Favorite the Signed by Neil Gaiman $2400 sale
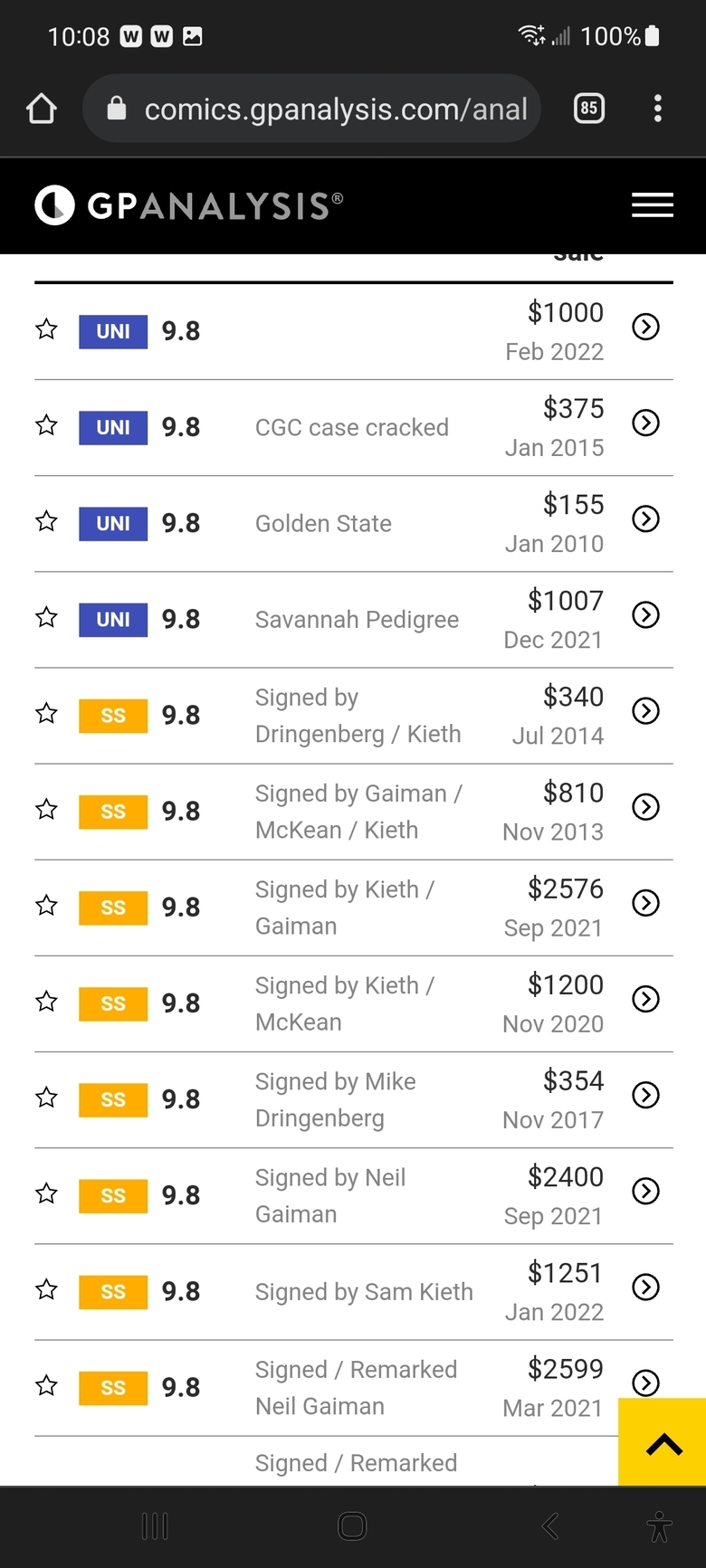 46,1193
